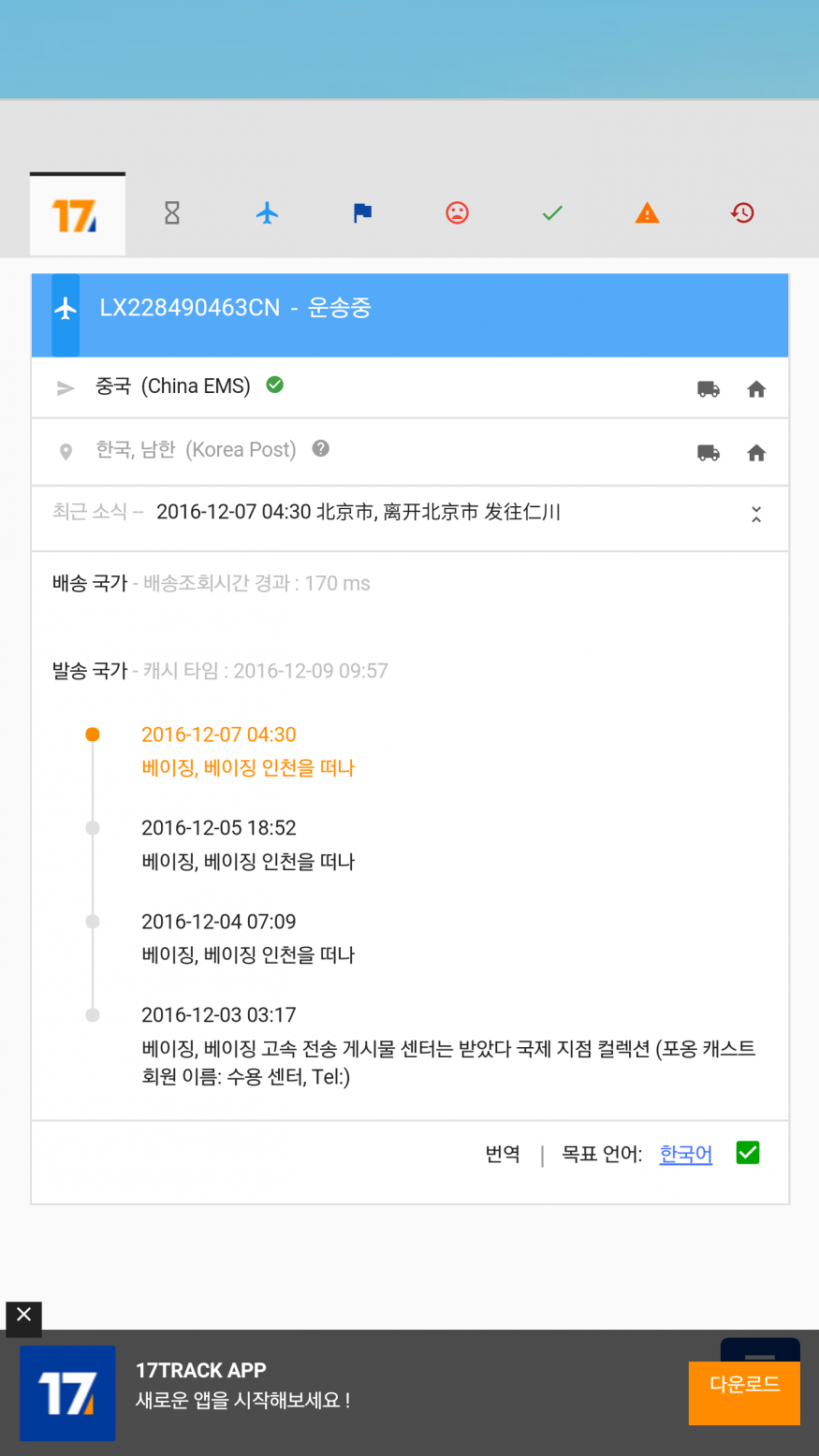
Task: Switch to the in-transit airplane tab
Action: tap(268, 213)
